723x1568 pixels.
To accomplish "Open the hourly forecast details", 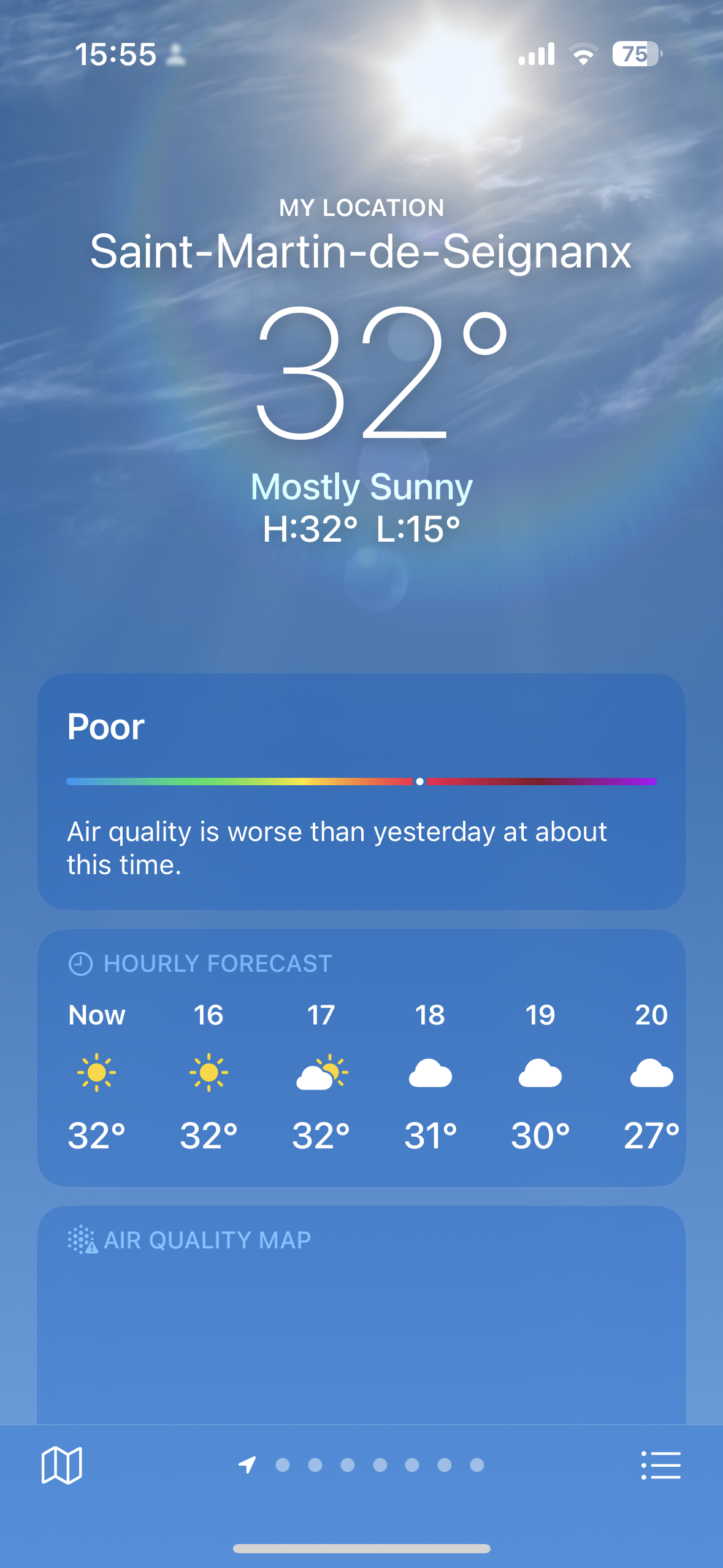I will [x=361, y=1058].
